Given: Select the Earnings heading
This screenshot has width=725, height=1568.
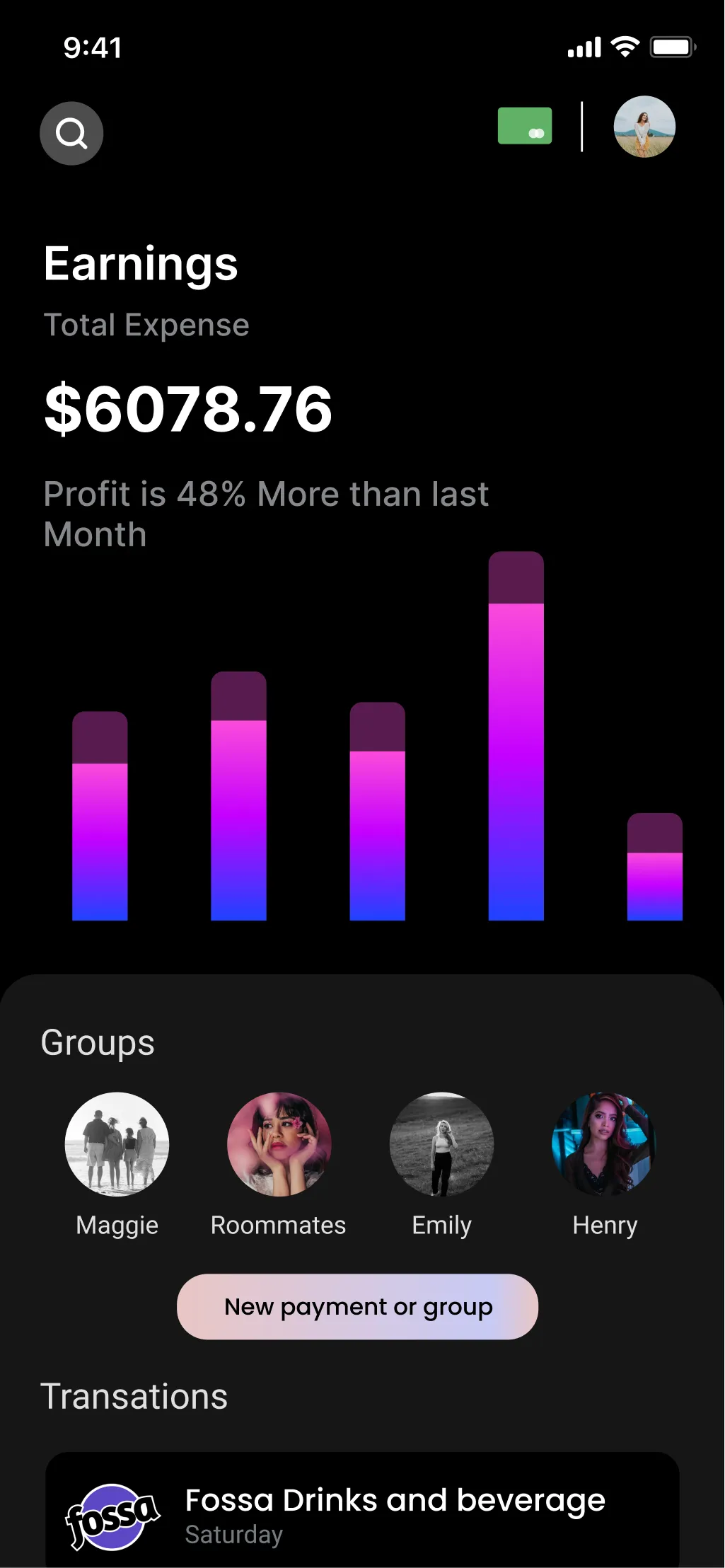Looking at the screenshot, I should pos(140,265).
